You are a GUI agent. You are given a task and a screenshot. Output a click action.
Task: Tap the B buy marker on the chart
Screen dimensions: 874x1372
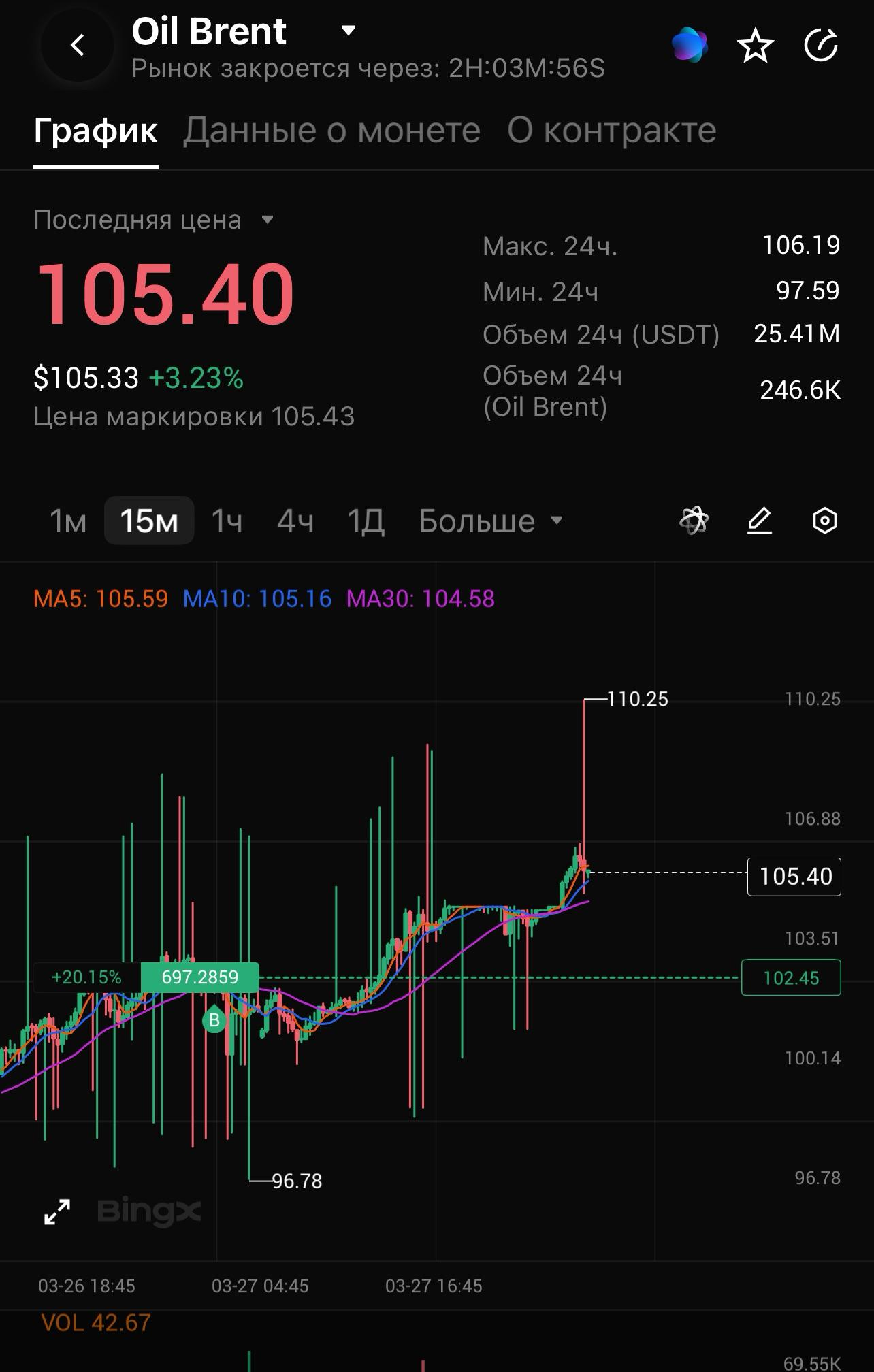214,1019
